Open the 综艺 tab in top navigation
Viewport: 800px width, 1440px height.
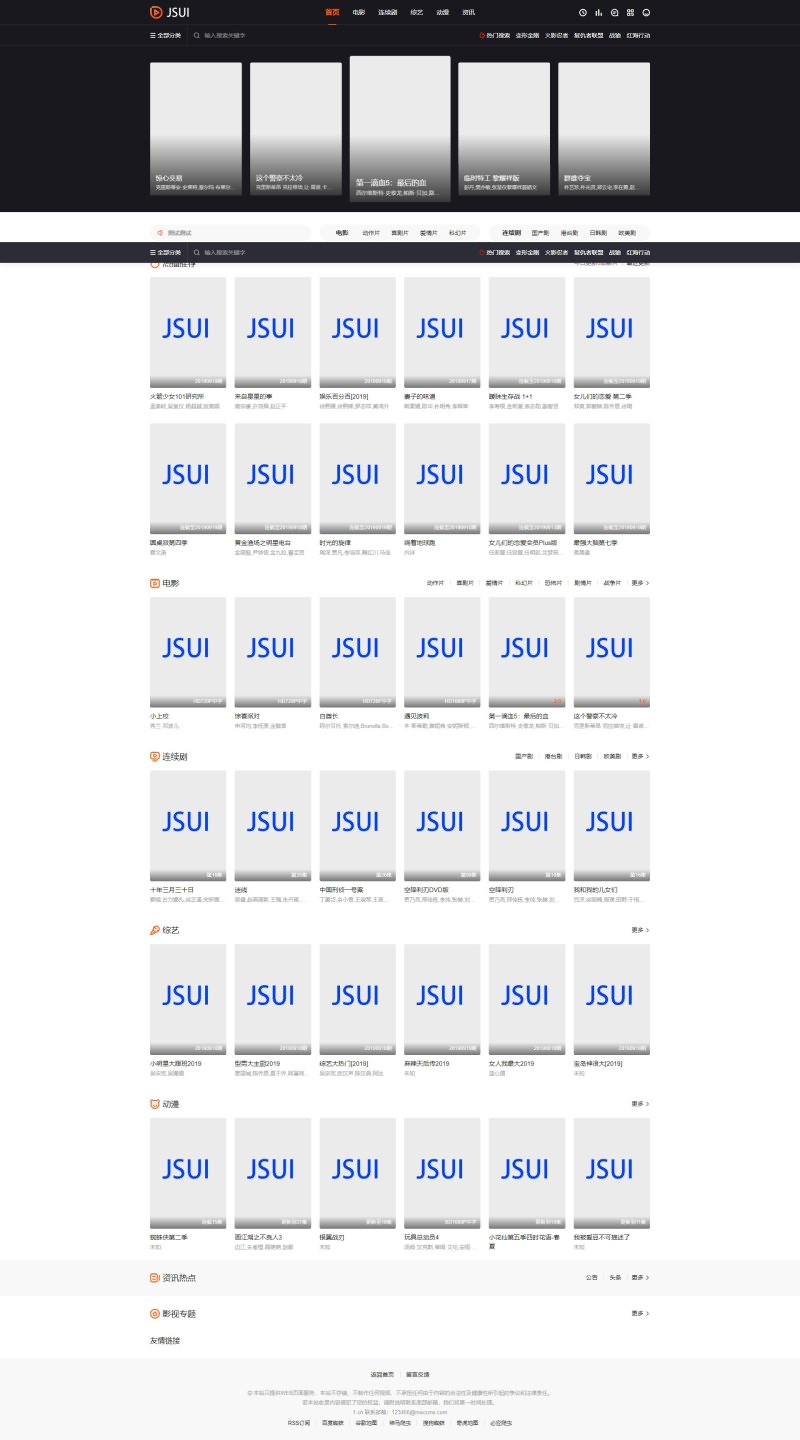coord(416,13)
